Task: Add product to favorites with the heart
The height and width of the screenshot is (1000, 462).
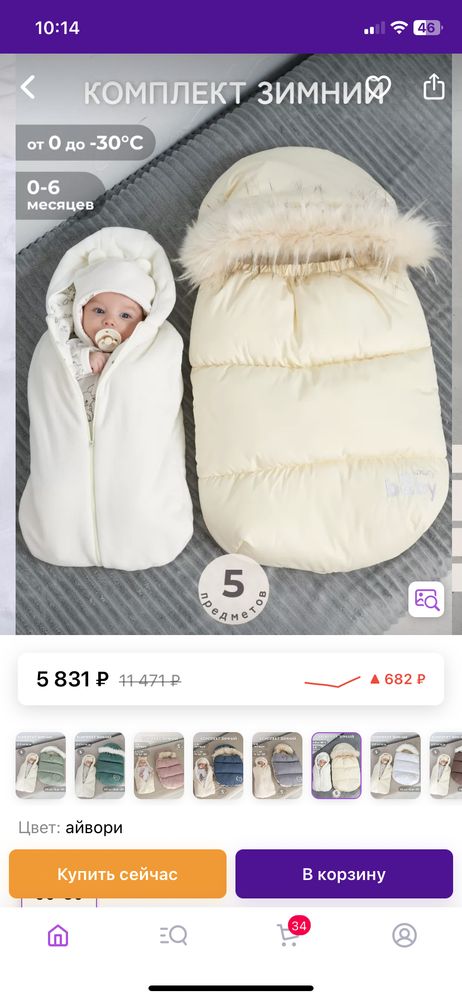Action: [380, 87]
